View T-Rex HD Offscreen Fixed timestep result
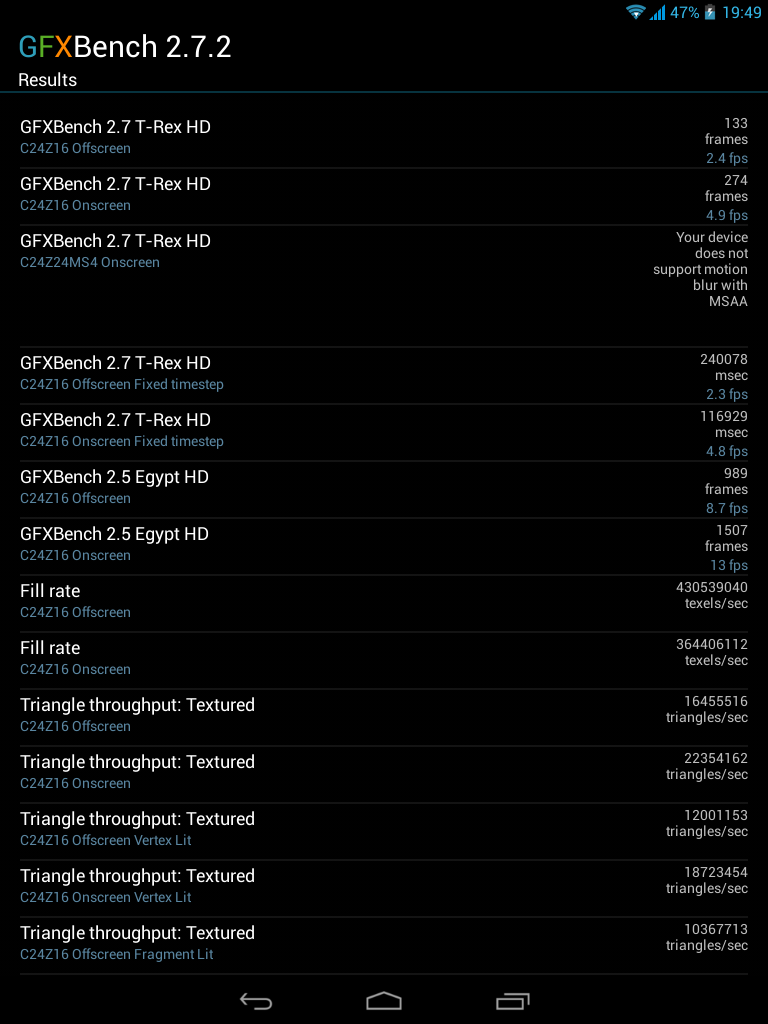This screenshot has height=1024, width=768. (384, 374)
